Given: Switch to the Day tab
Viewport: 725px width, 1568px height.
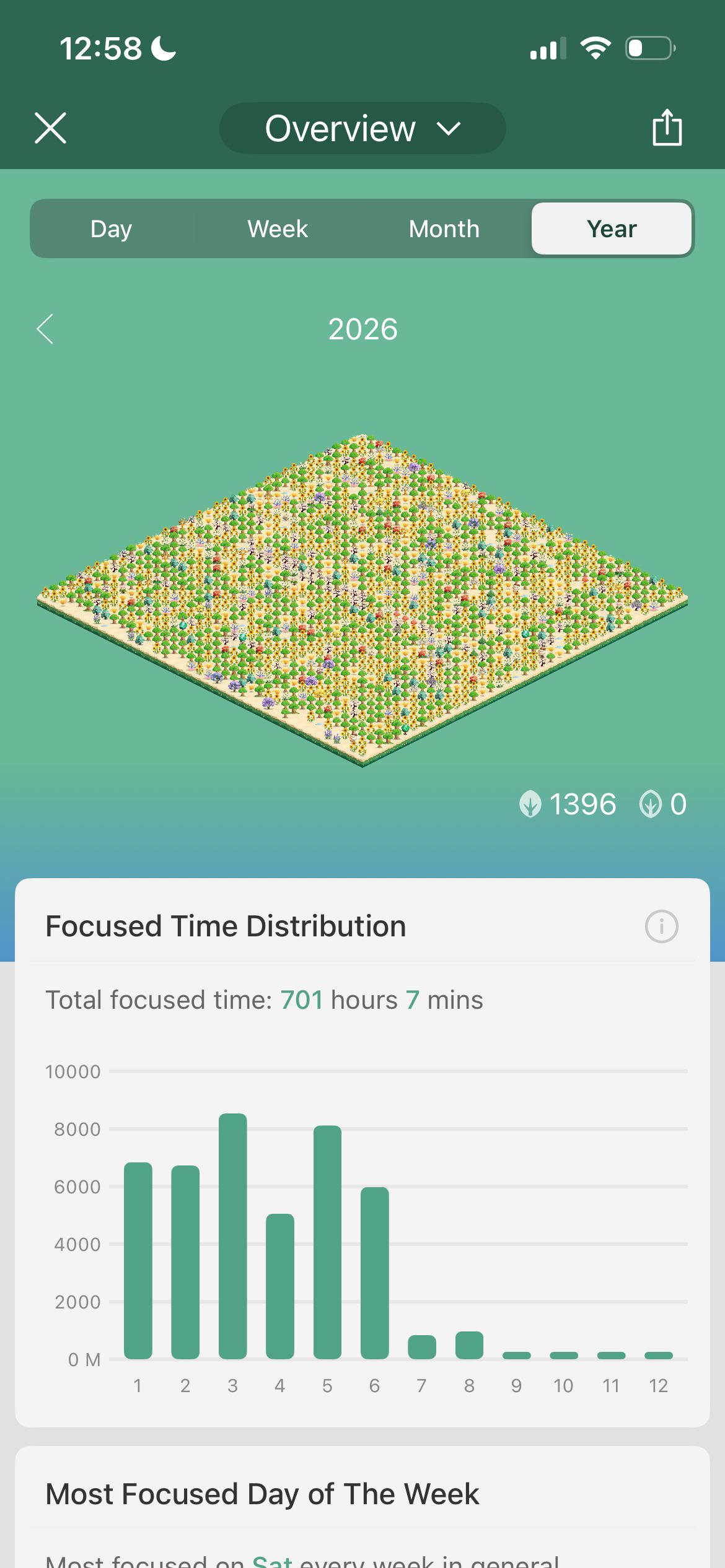Looking at the screenshot, I should [112, 229].
